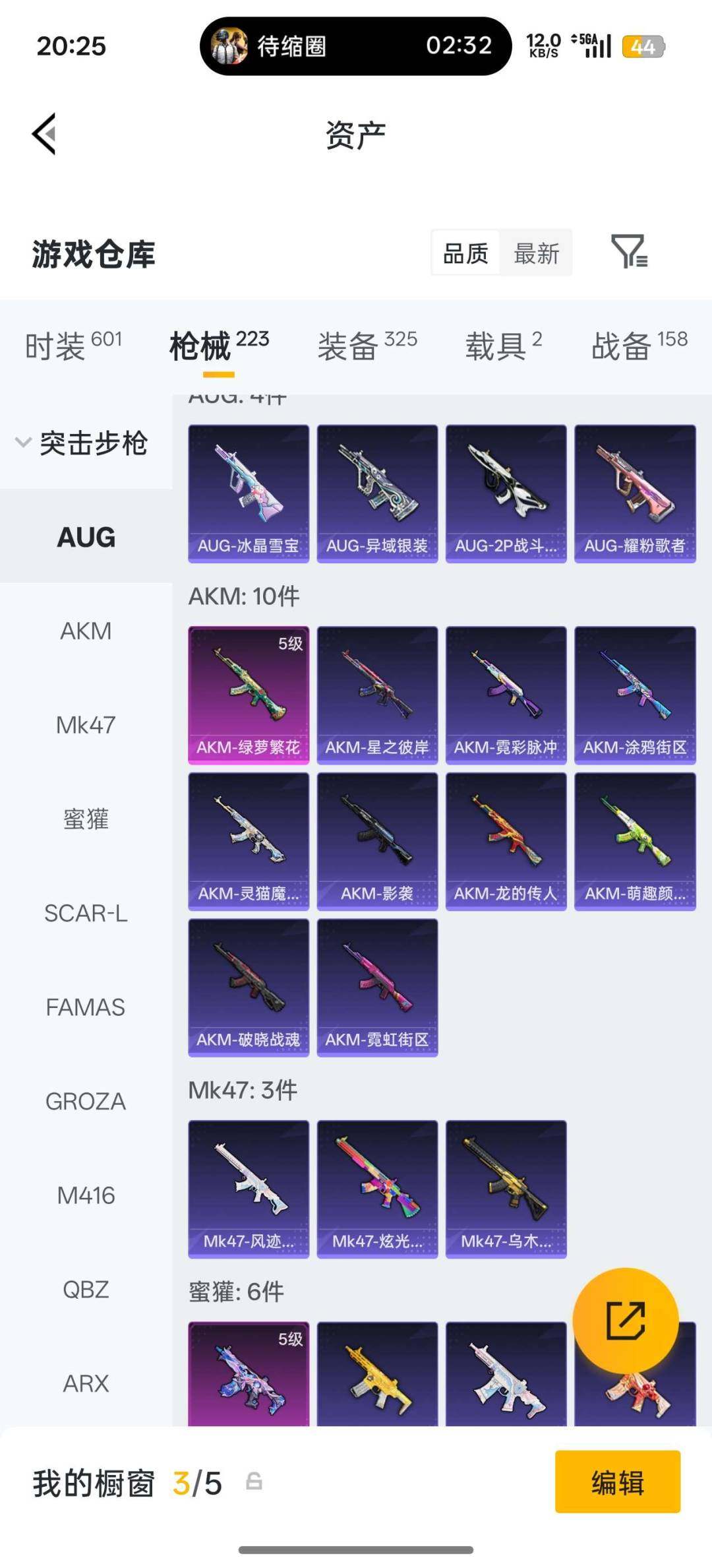Screen dimensions: 712x1568
Task: Open the AKM-绿萝繁花 skin
Action: (x=249, y=695)
